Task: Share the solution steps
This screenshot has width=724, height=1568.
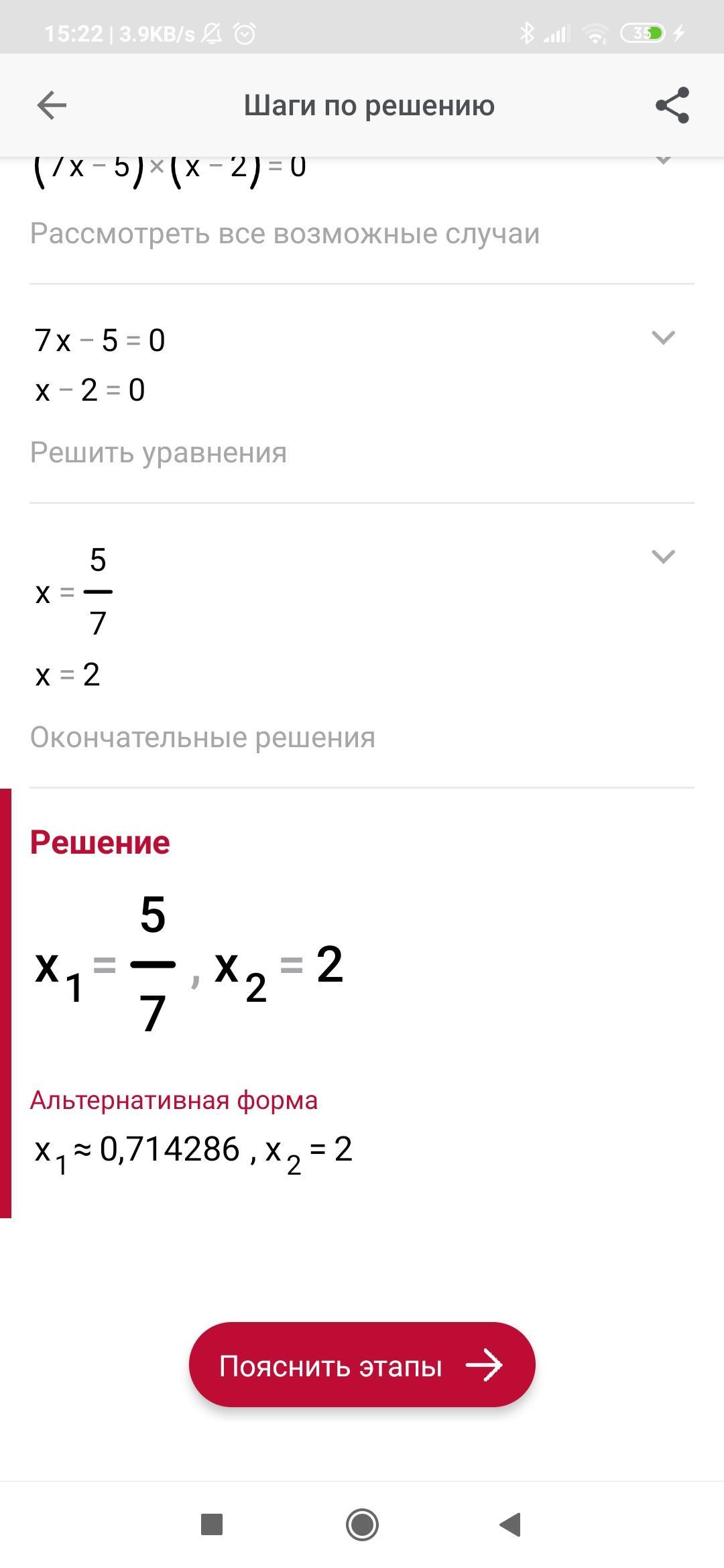Action: point(672,105)
